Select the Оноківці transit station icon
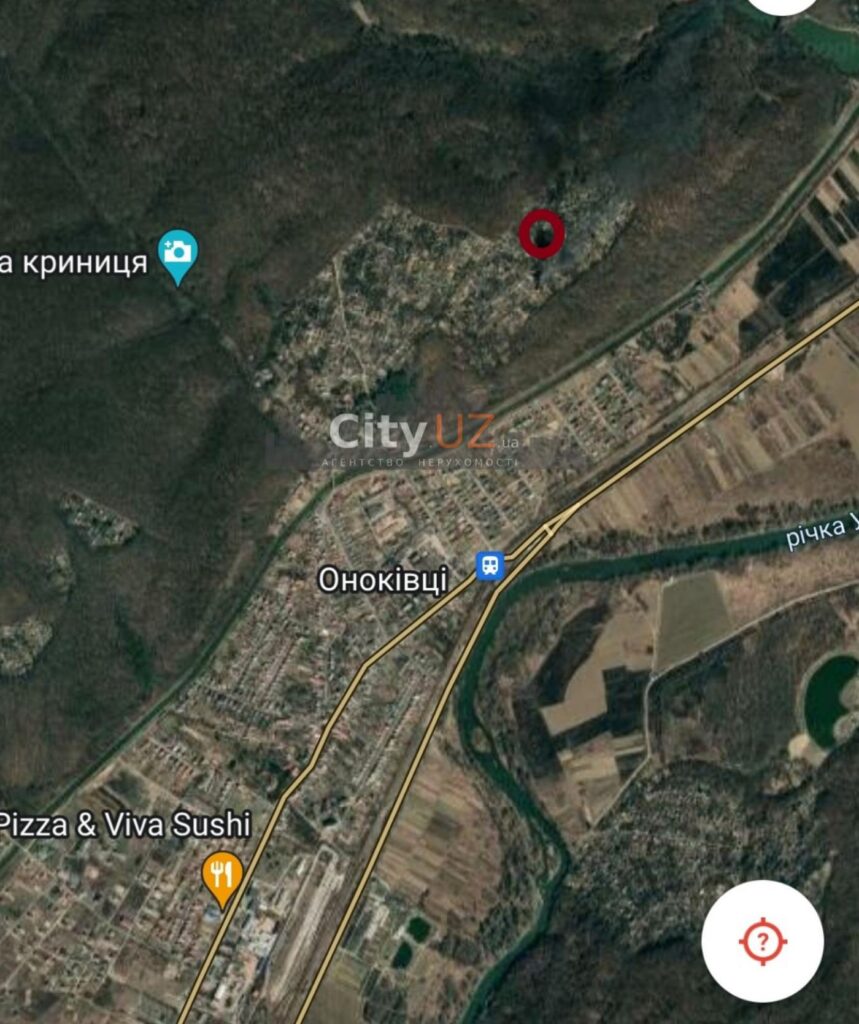The width and height of the screenshot is (859, 1024). pos(490,566)
